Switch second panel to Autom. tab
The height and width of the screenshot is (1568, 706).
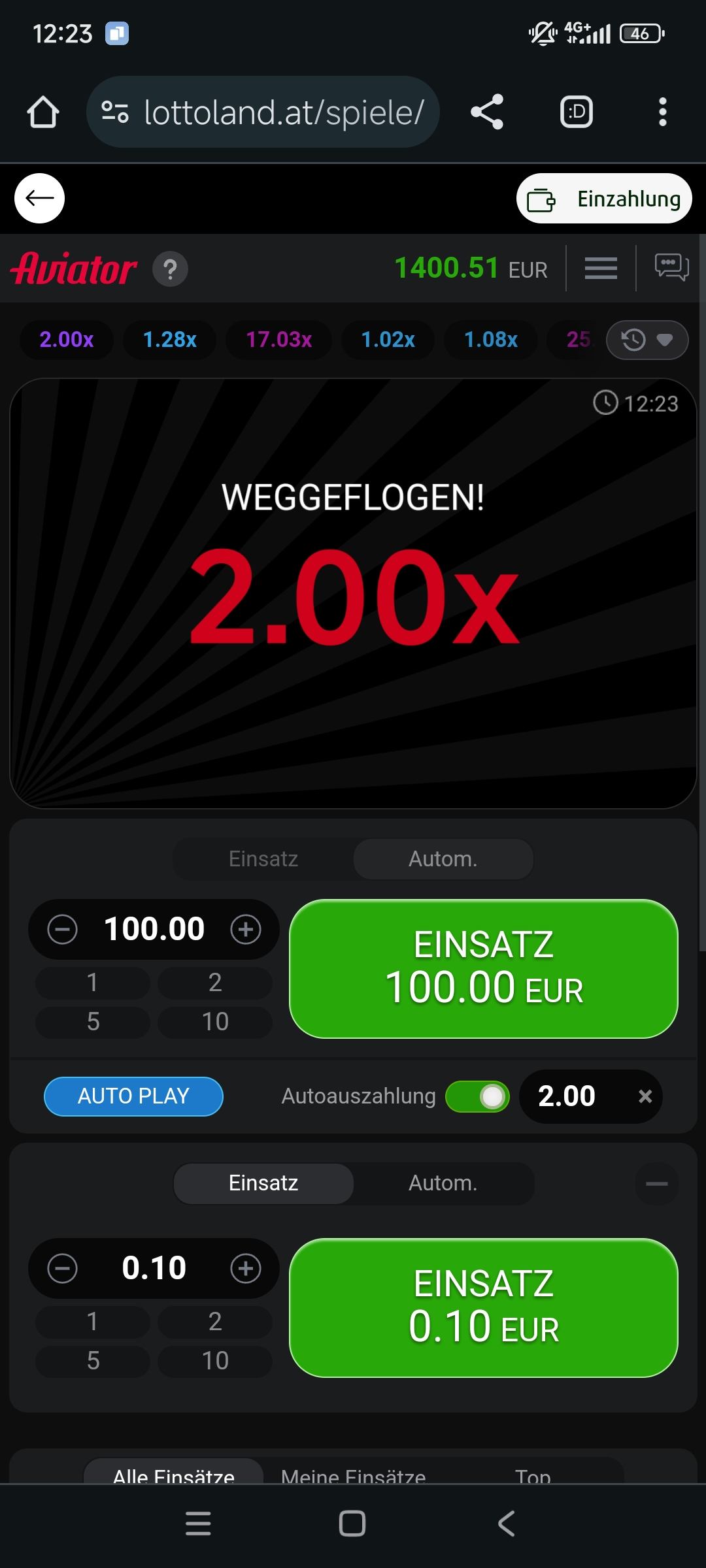coord(443,1183)
